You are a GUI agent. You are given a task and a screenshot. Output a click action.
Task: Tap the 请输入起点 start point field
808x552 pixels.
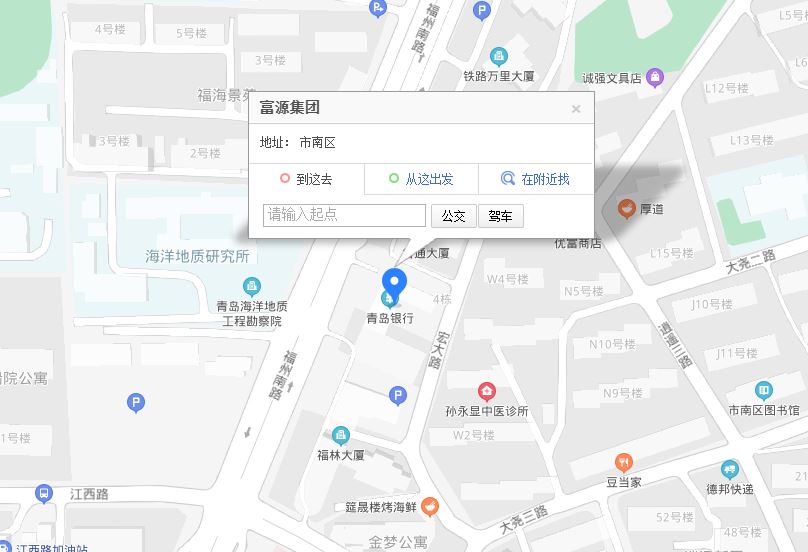[x=345, y=215]
